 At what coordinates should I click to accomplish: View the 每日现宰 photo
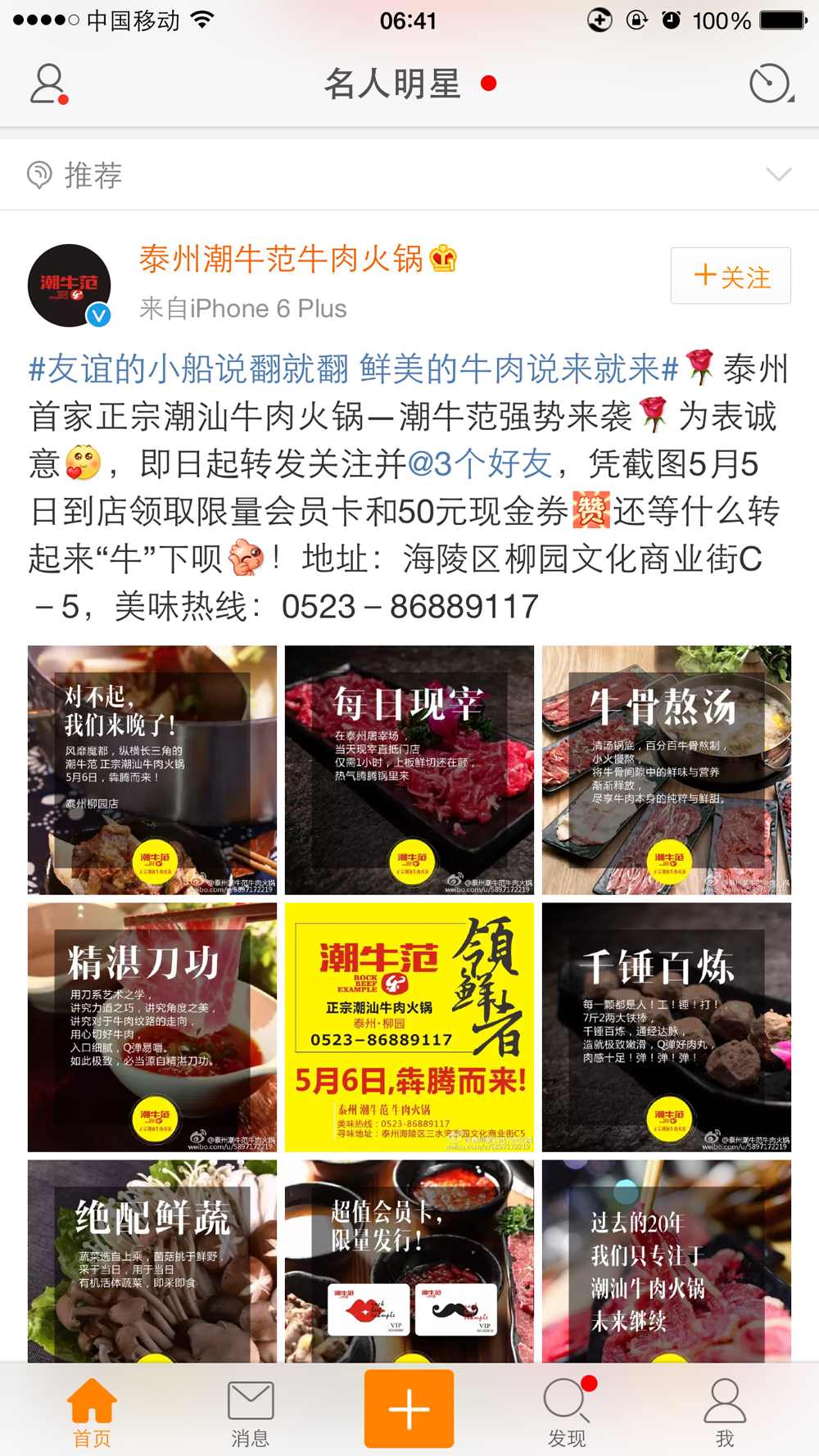click(409, 770)
